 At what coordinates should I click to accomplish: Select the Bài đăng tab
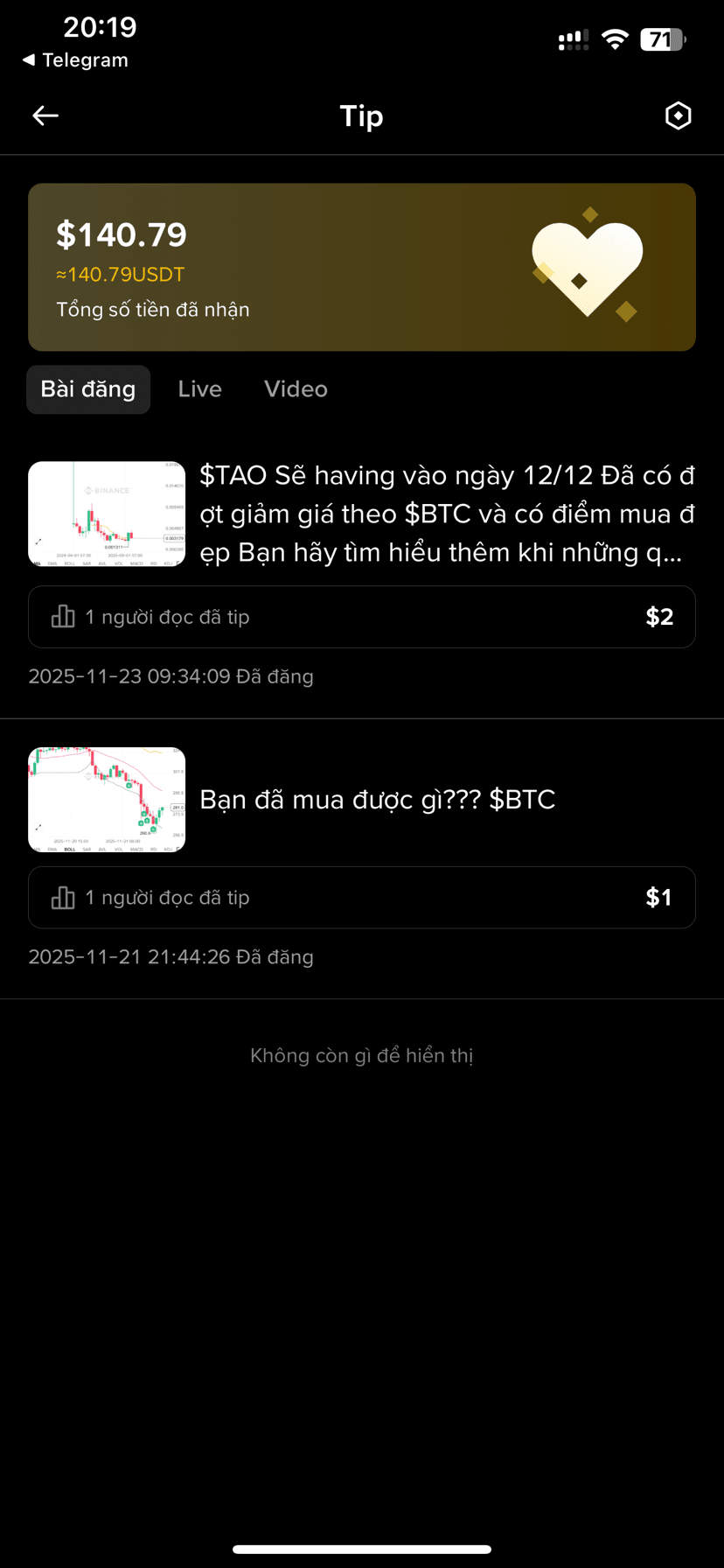point(88,389)
